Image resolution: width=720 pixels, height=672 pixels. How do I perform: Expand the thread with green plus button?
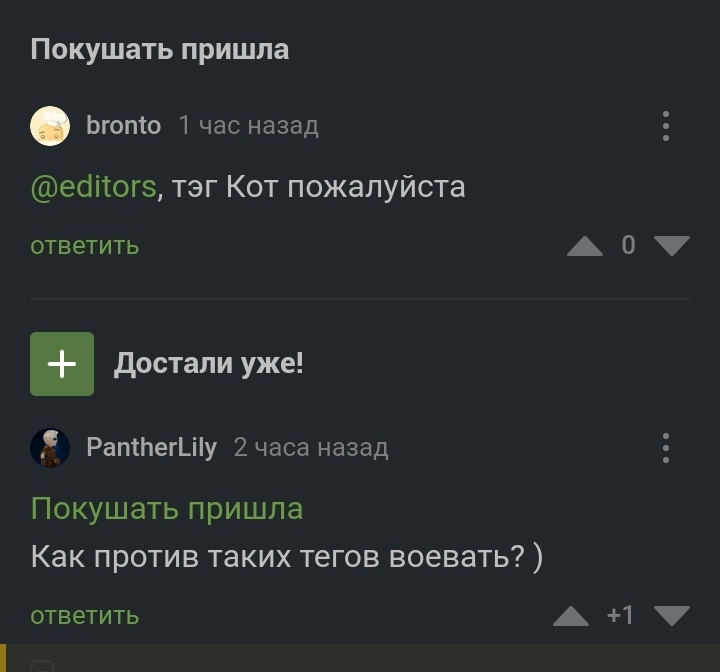[62, 364]
